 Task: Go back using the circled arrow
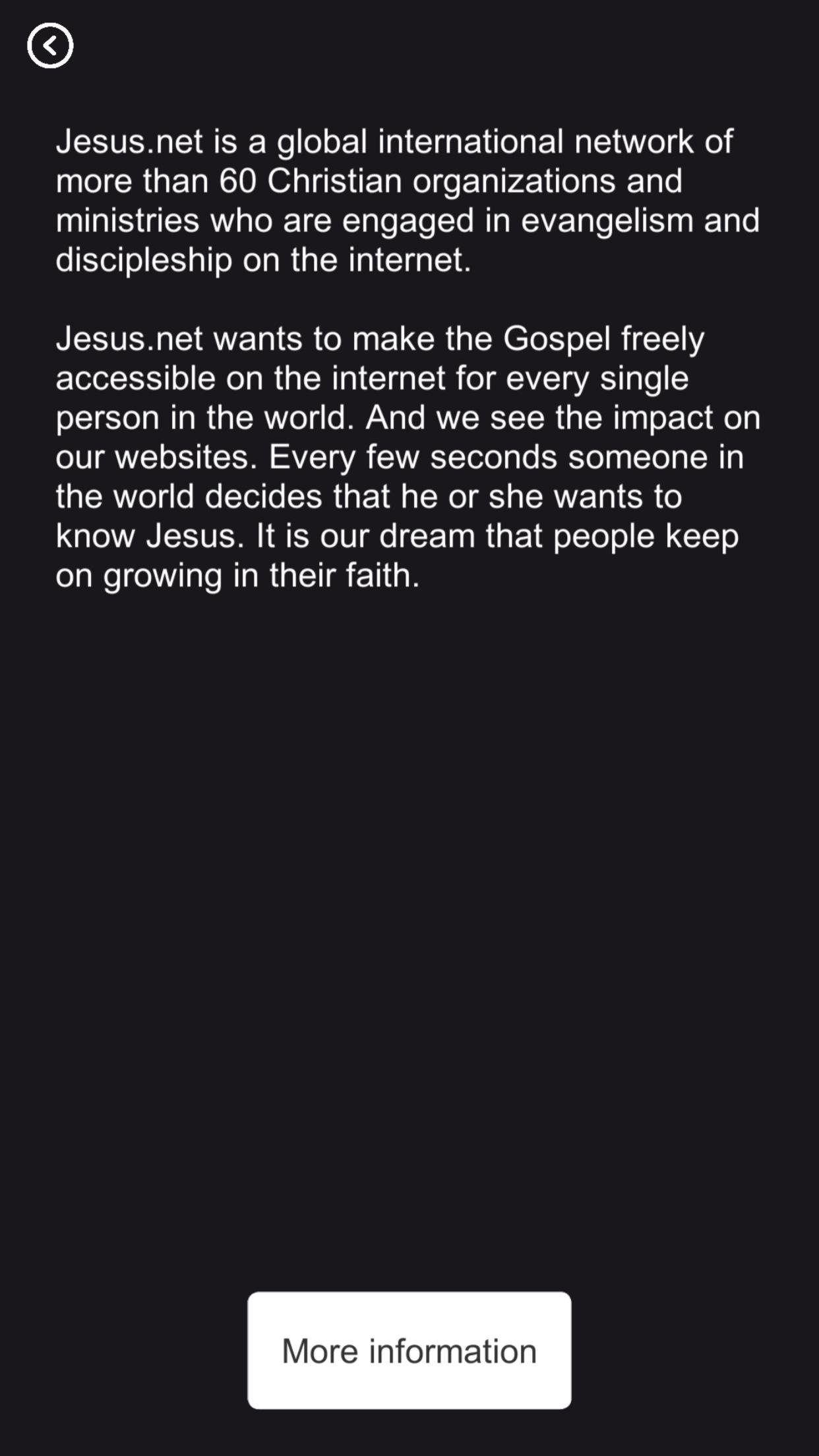50,45
